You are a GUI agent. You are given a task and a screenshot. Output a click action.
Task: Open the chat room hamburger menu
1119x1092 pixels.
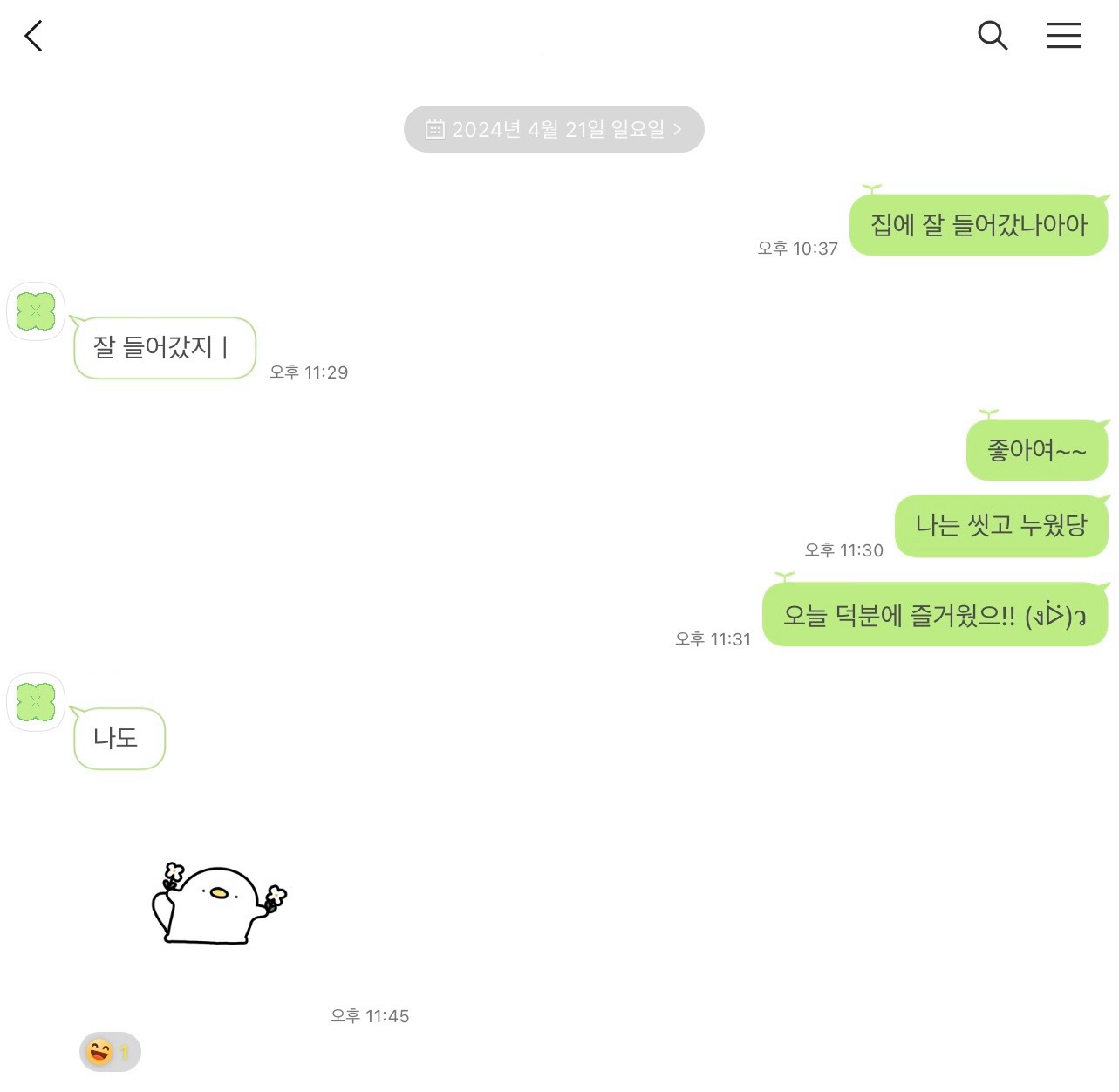point(1063,36)
